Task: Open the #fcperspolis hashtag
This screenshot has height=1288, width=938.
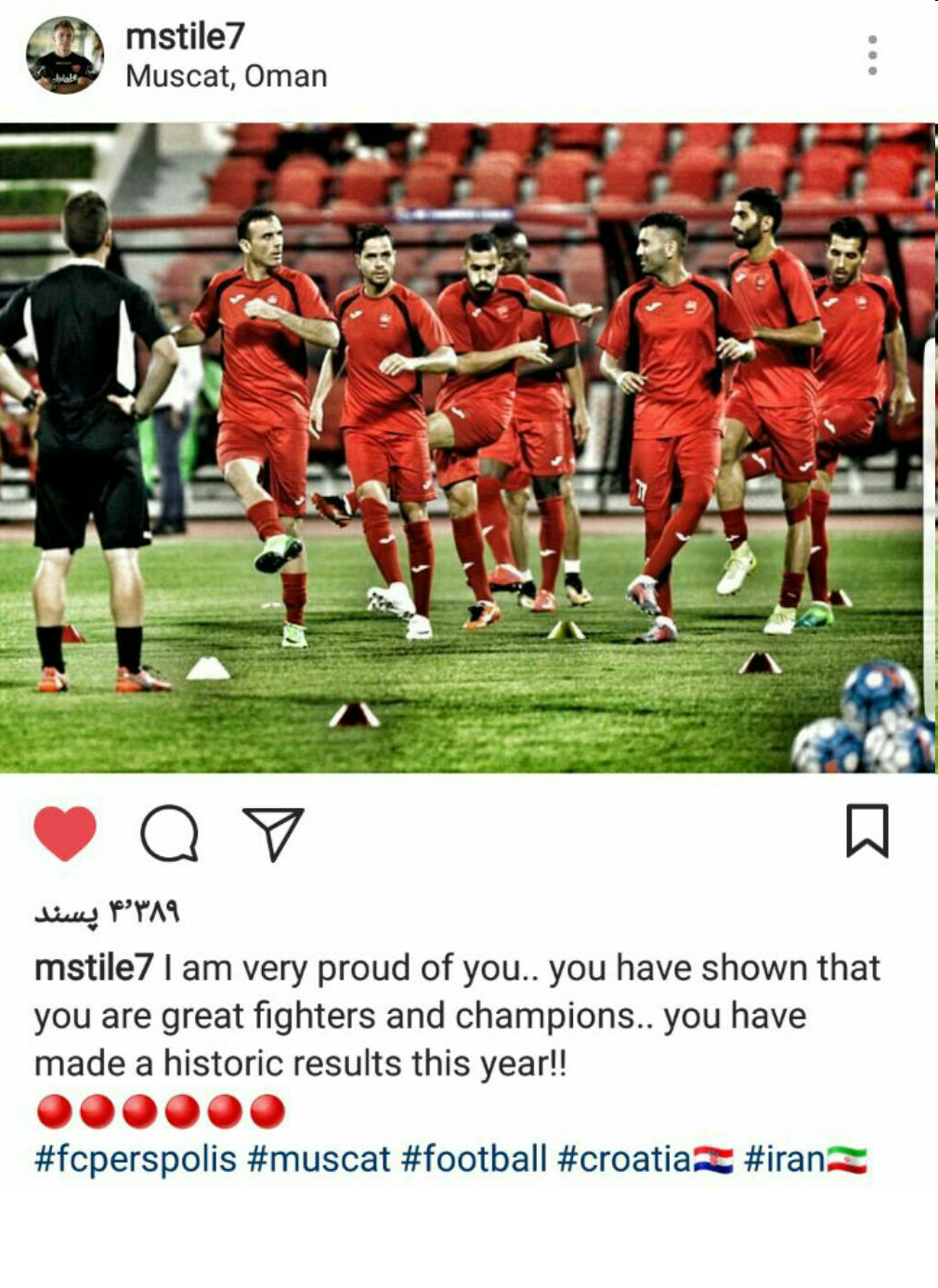Action: 136,1160
